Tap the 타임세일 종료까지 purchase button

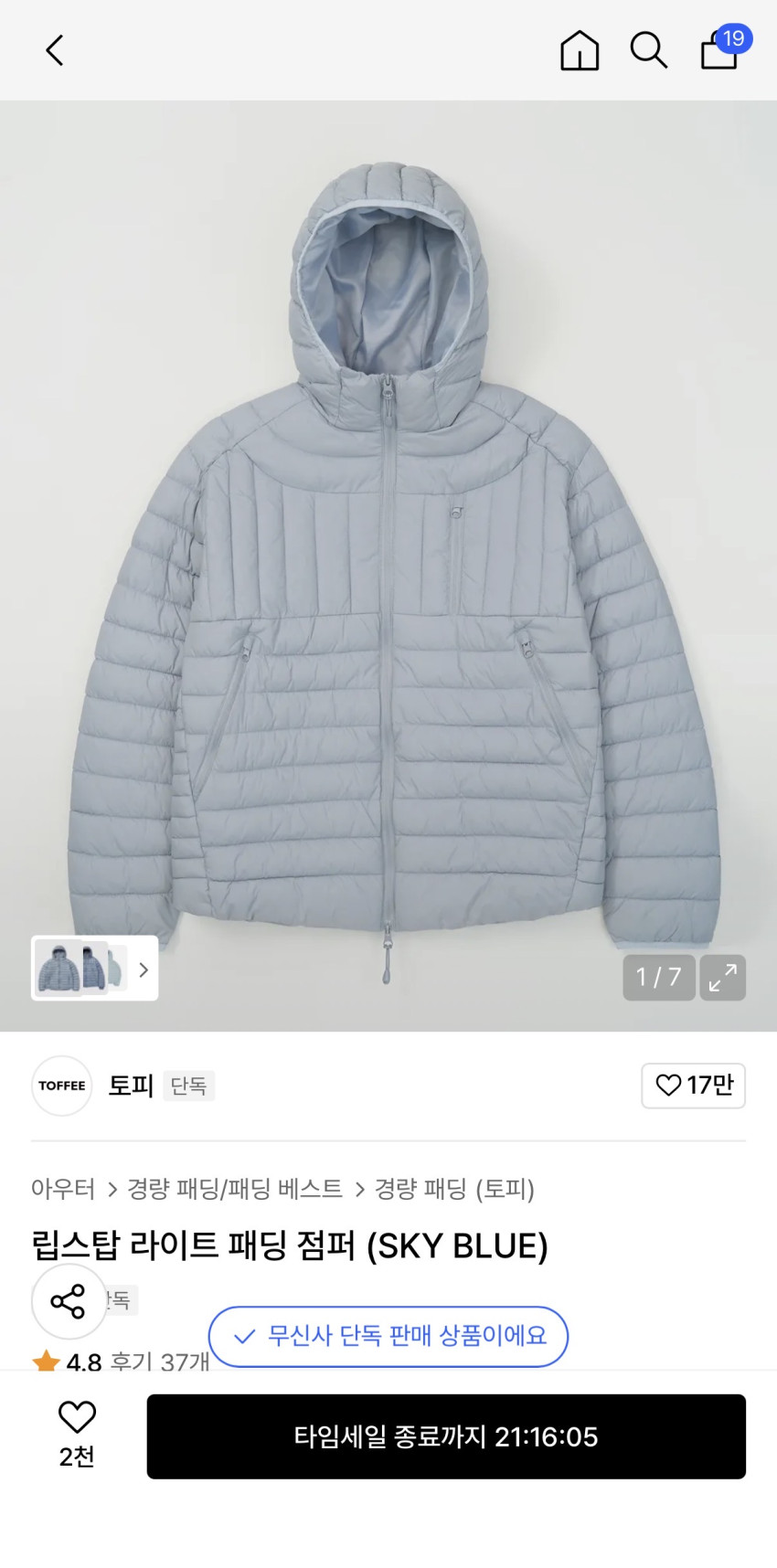click(x=446, y=1436)
